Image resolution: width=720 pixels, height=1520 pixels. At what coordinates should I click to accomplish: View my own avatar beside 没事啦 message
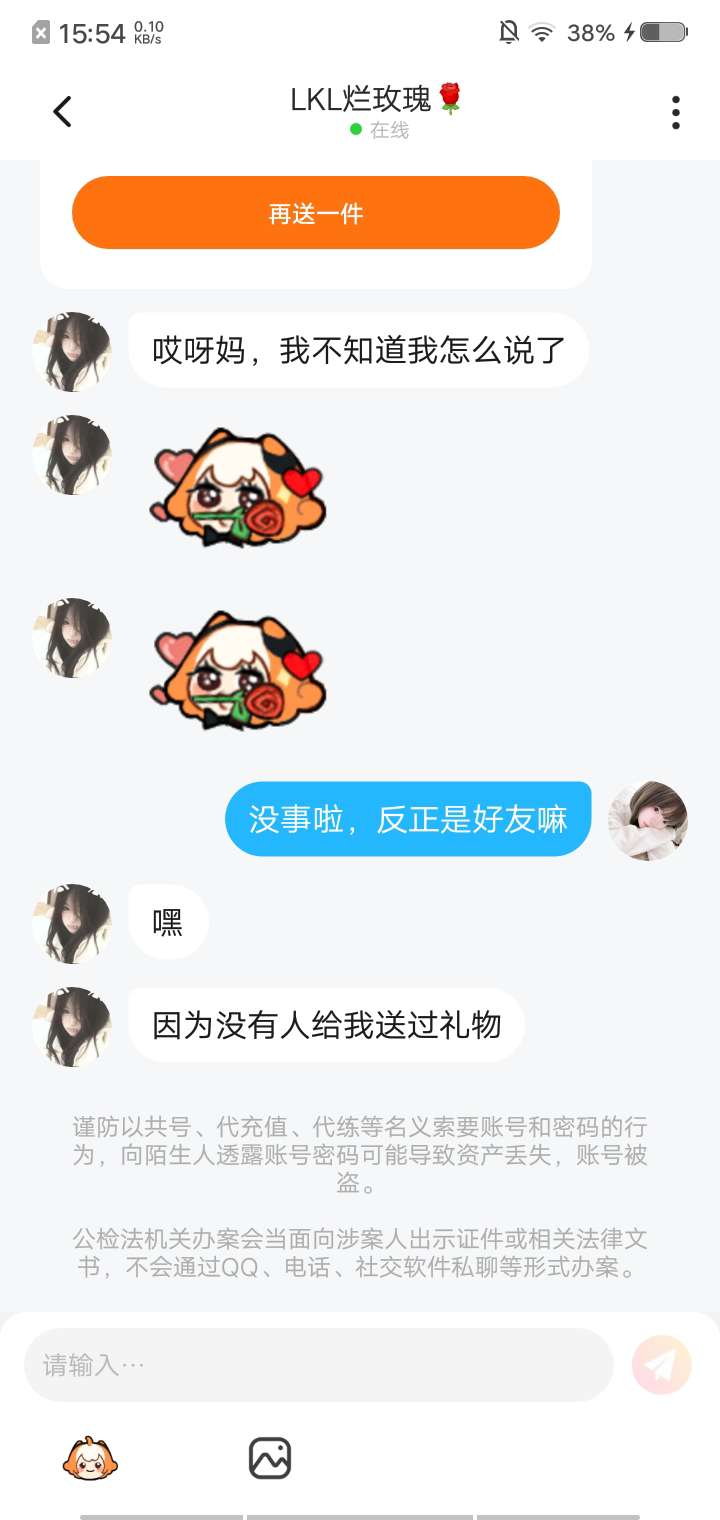click(x=648, y=821)
